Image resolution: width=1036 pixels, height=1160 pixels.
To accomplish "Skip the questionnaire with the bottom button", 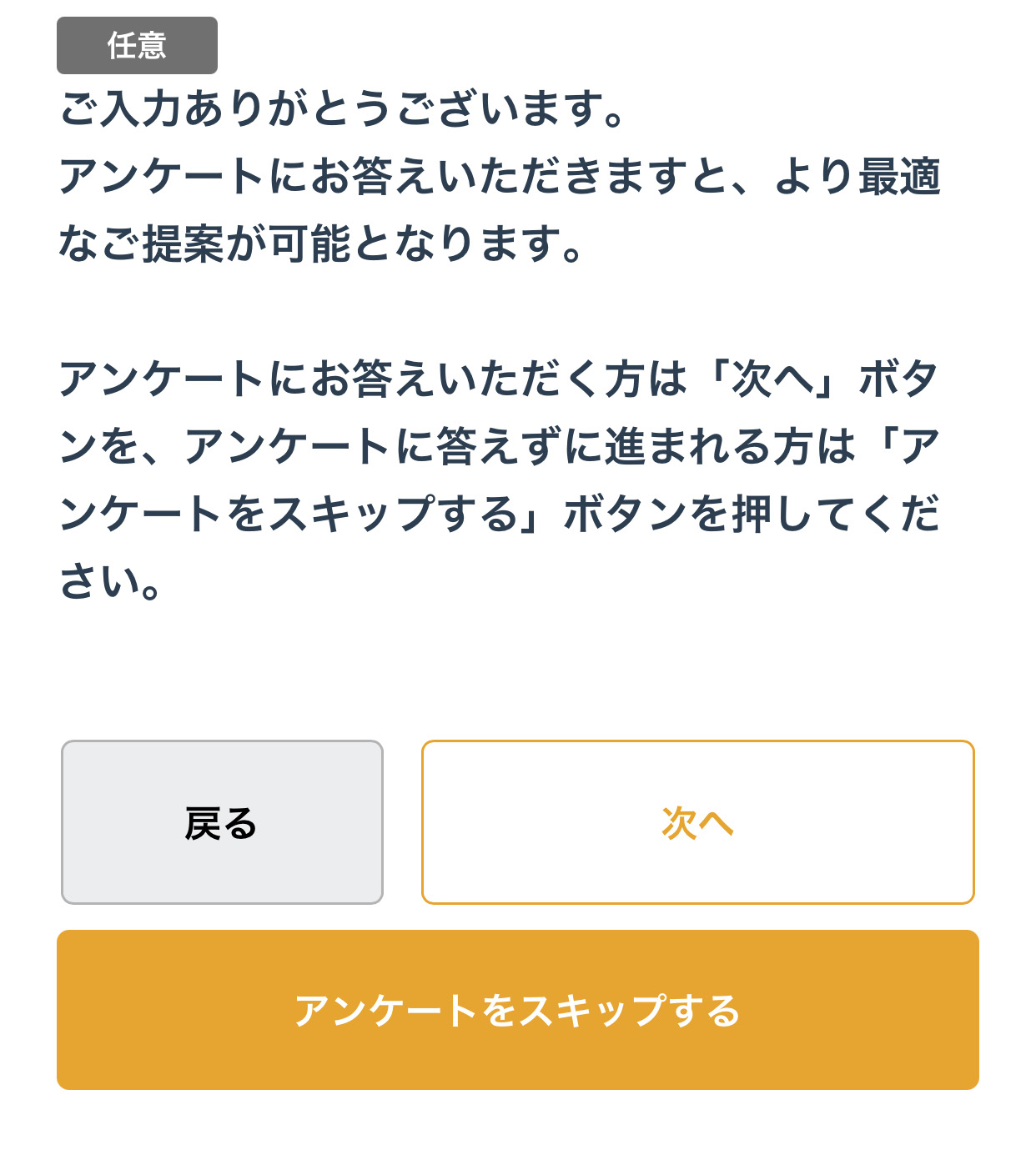I will [x=517, y=1009].
